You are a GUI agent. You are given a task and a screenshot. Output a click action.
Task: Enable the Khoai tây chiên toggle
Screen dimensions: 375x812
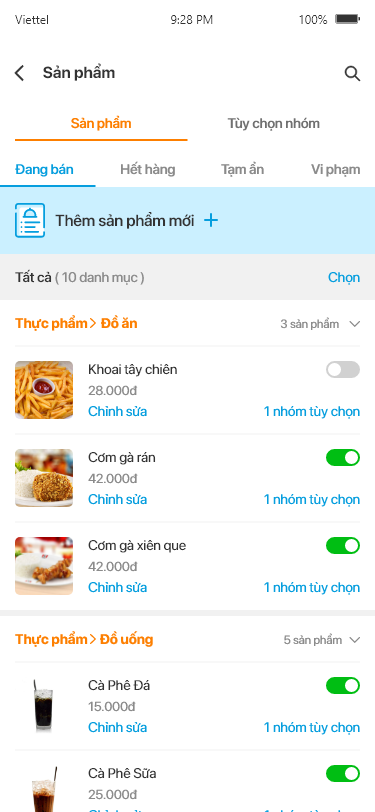click(343, 369)
